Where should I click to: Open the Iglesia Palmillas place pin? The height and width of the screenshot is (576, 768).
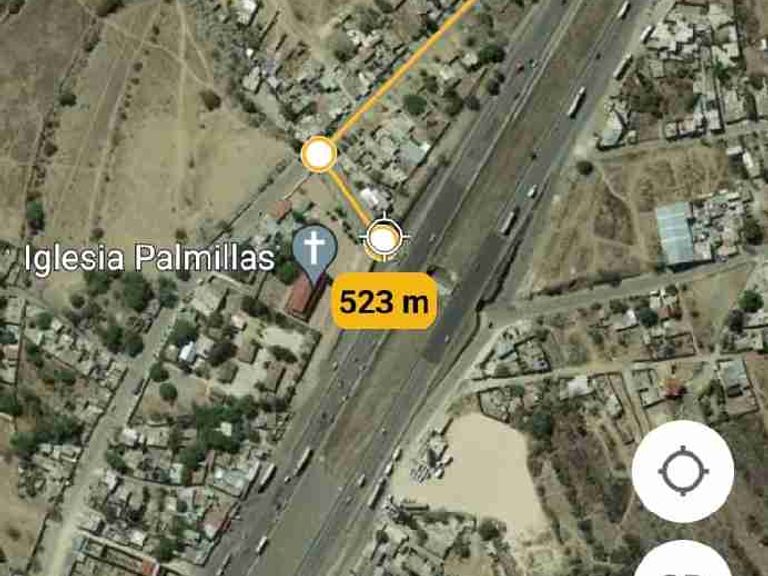coord(314,250)
